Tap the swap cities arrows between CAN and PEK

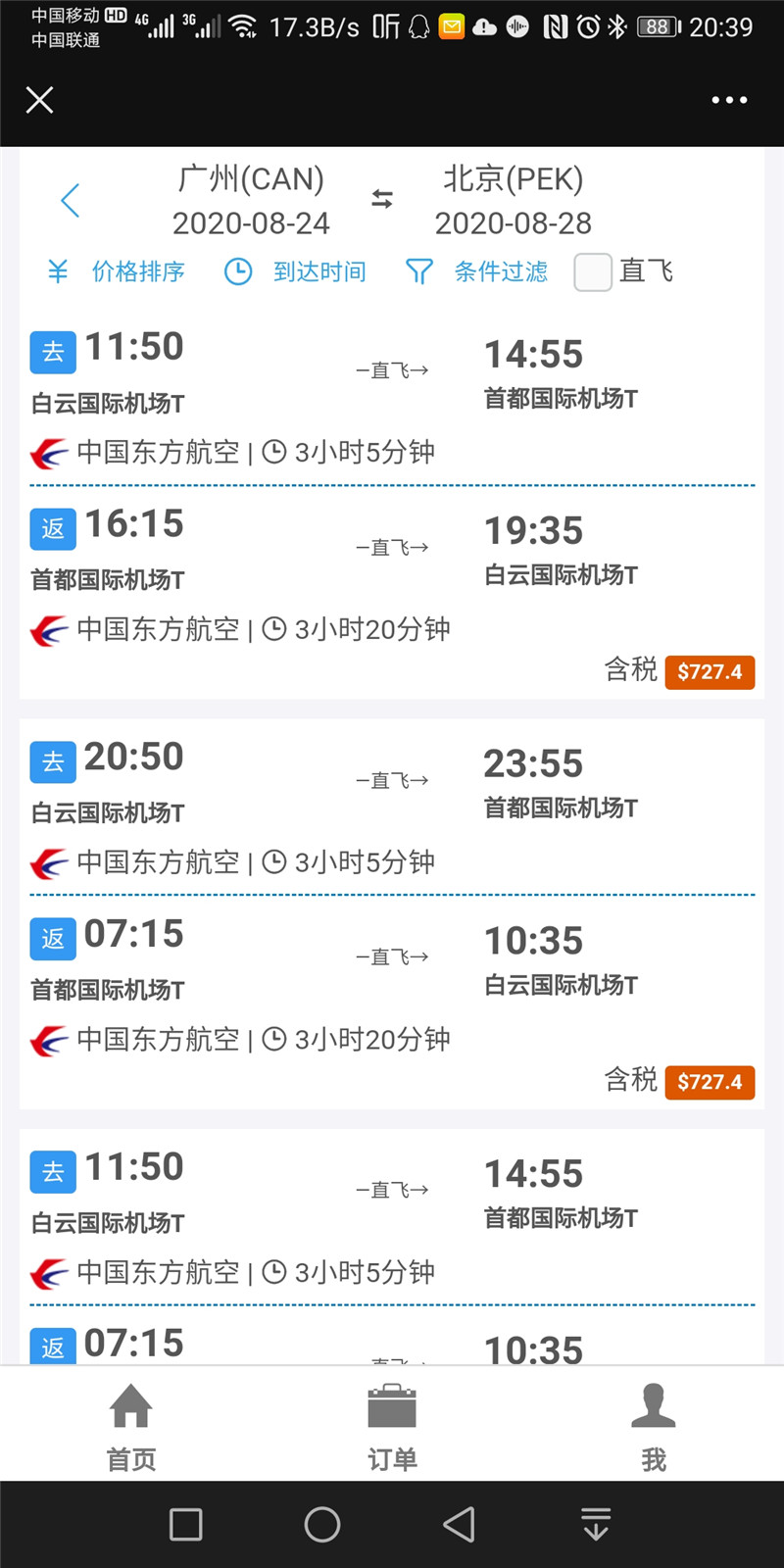[x=382, y=200]
